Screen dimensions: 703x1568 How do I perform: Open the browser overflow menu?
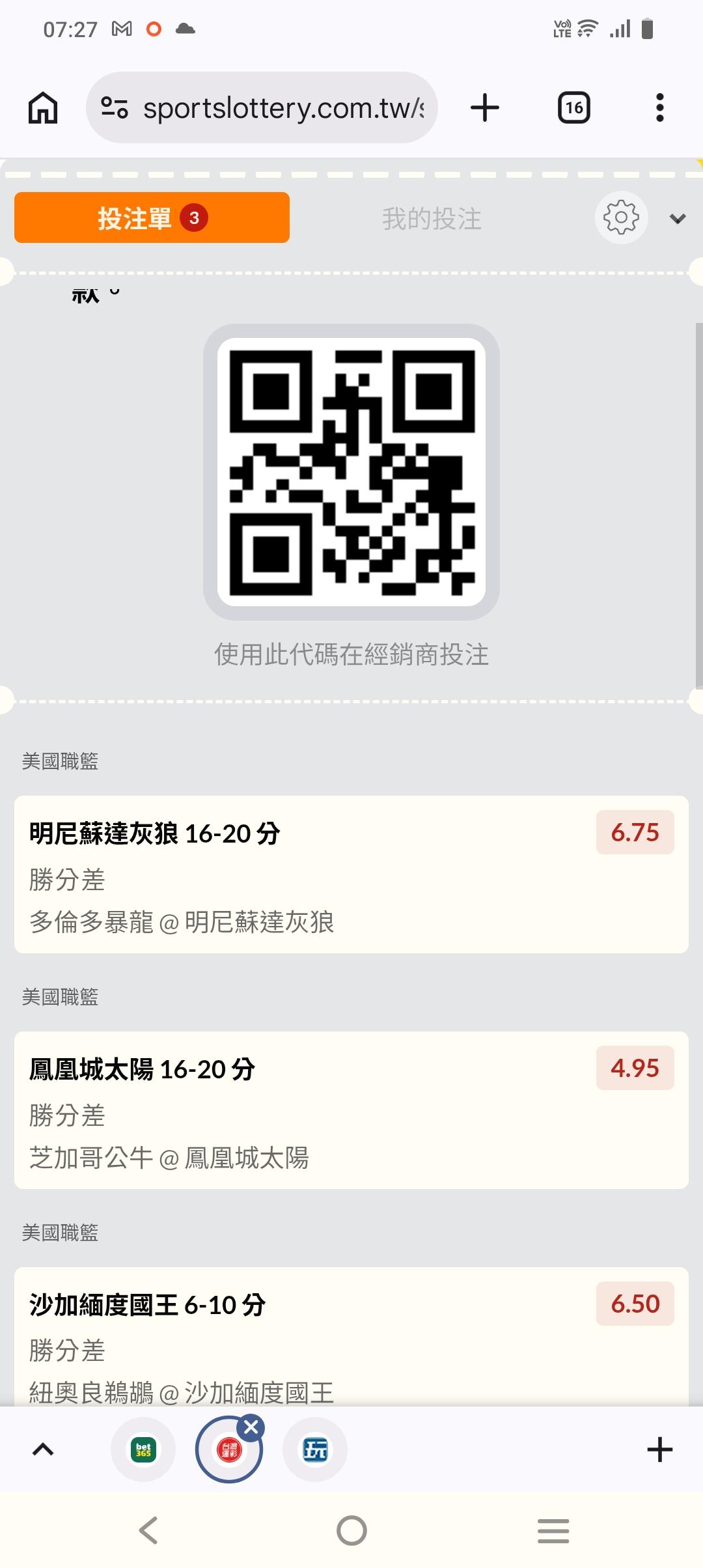point(659,107)
